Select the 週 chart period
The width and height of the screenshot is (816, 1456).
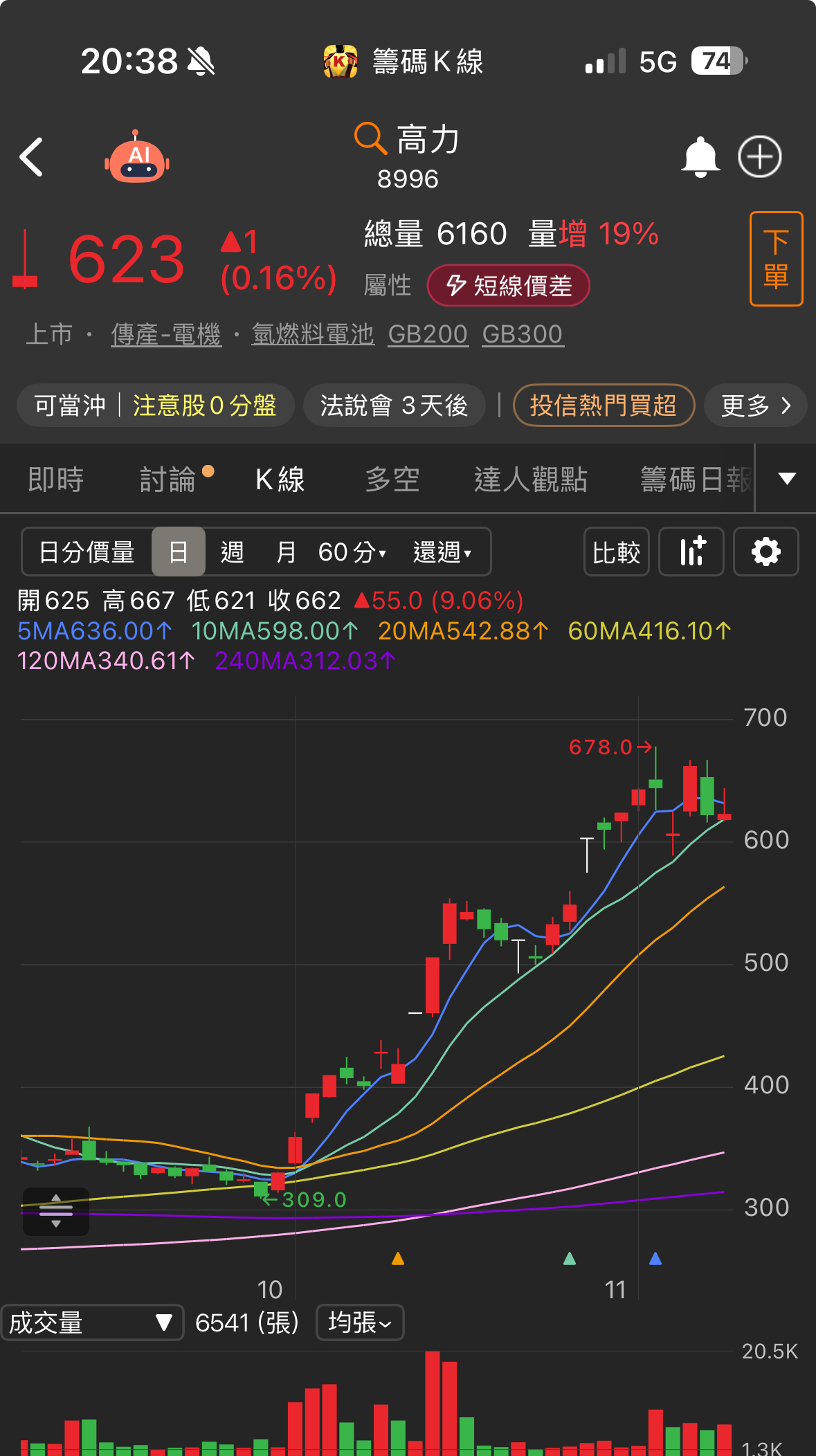pyautogui.click(x=232, y=552)
